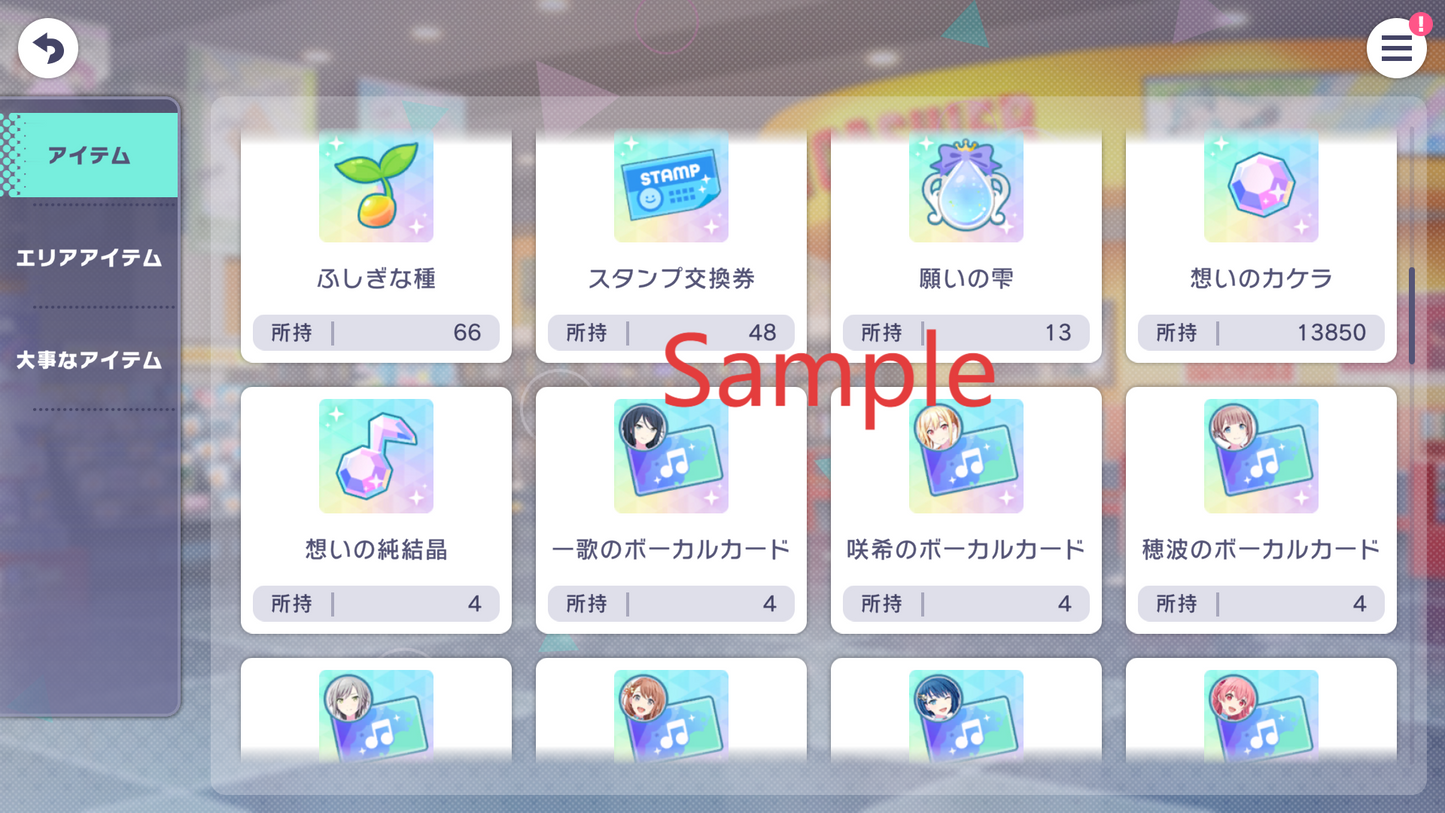This screenshot has height=813, width=1445.
Task: Go back with the arrow button
Action: click(47, 48)
